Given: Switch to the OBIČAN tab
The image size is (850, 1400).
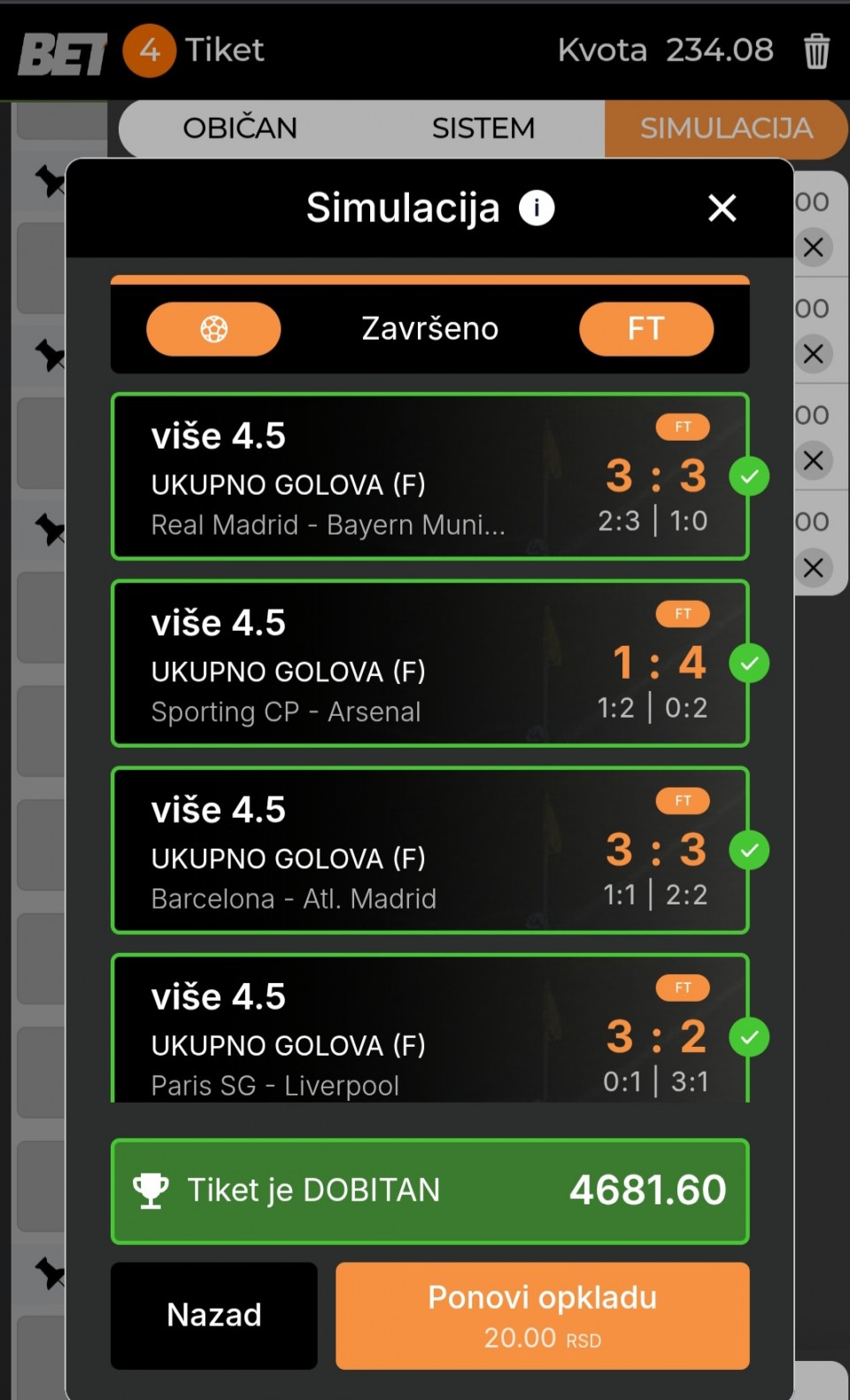Looking at the screenshot, I should click(x=240, y=128).
